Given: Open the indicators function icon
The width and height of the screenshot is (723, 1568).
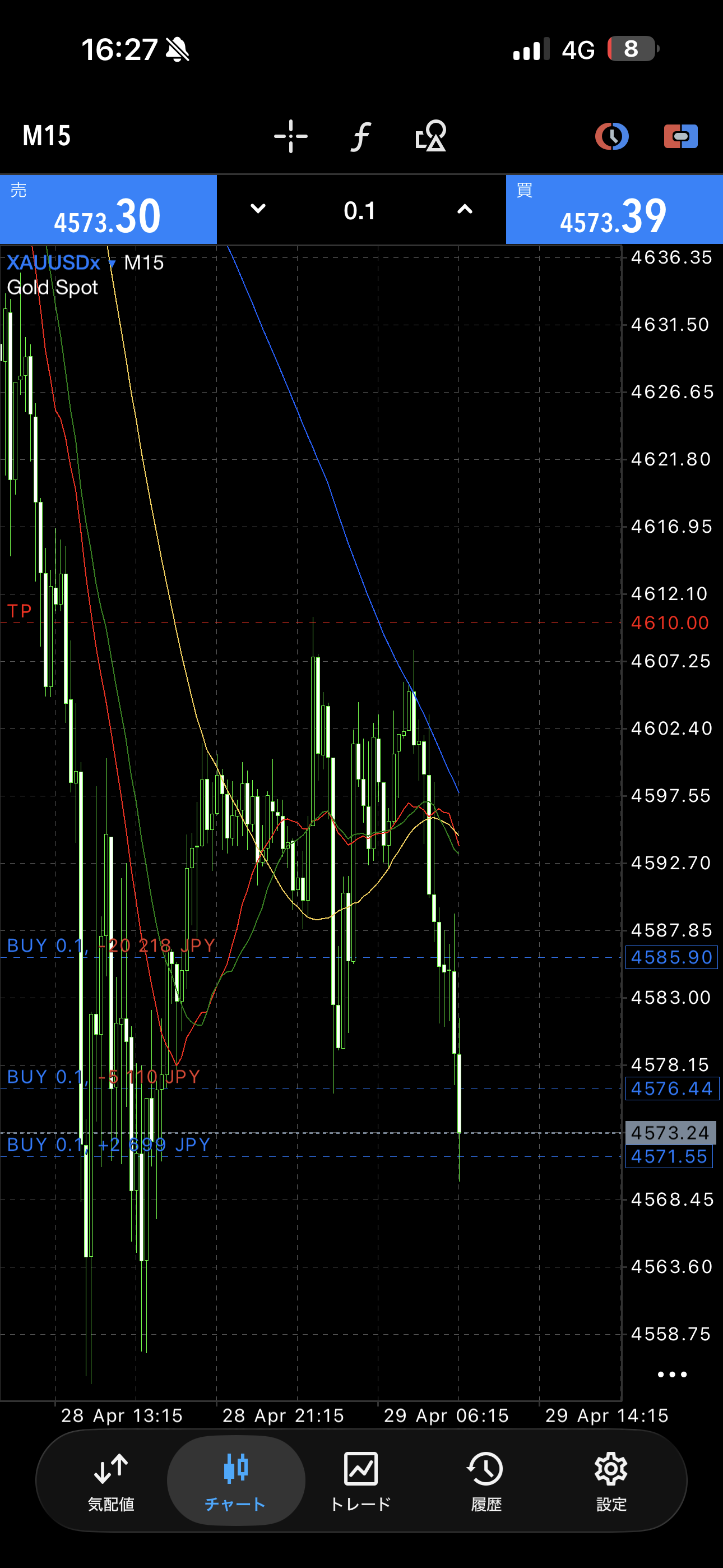Looking at the screenshot, I should (360, 136).
